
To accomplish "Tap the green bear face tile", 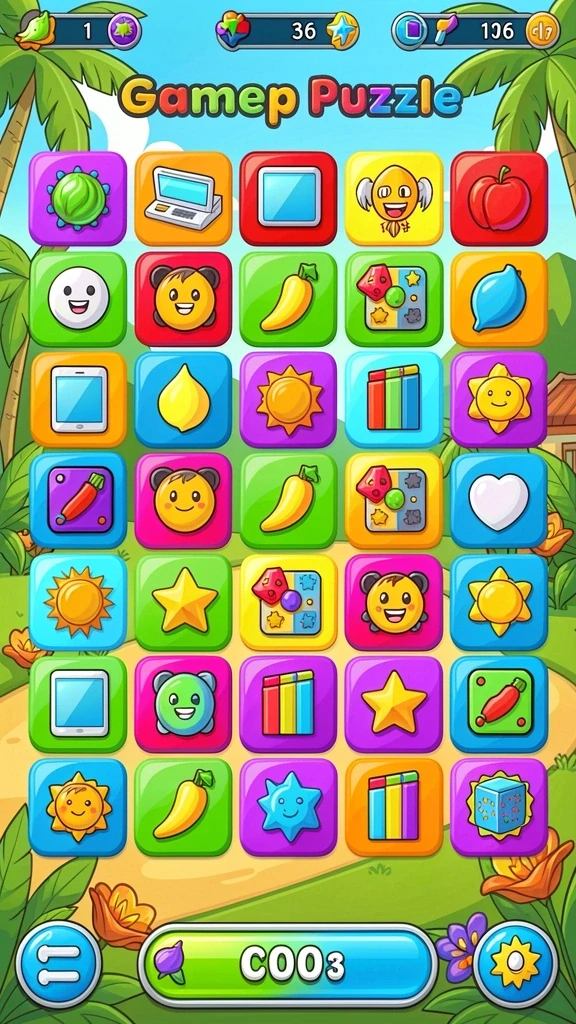I will 184,704.
